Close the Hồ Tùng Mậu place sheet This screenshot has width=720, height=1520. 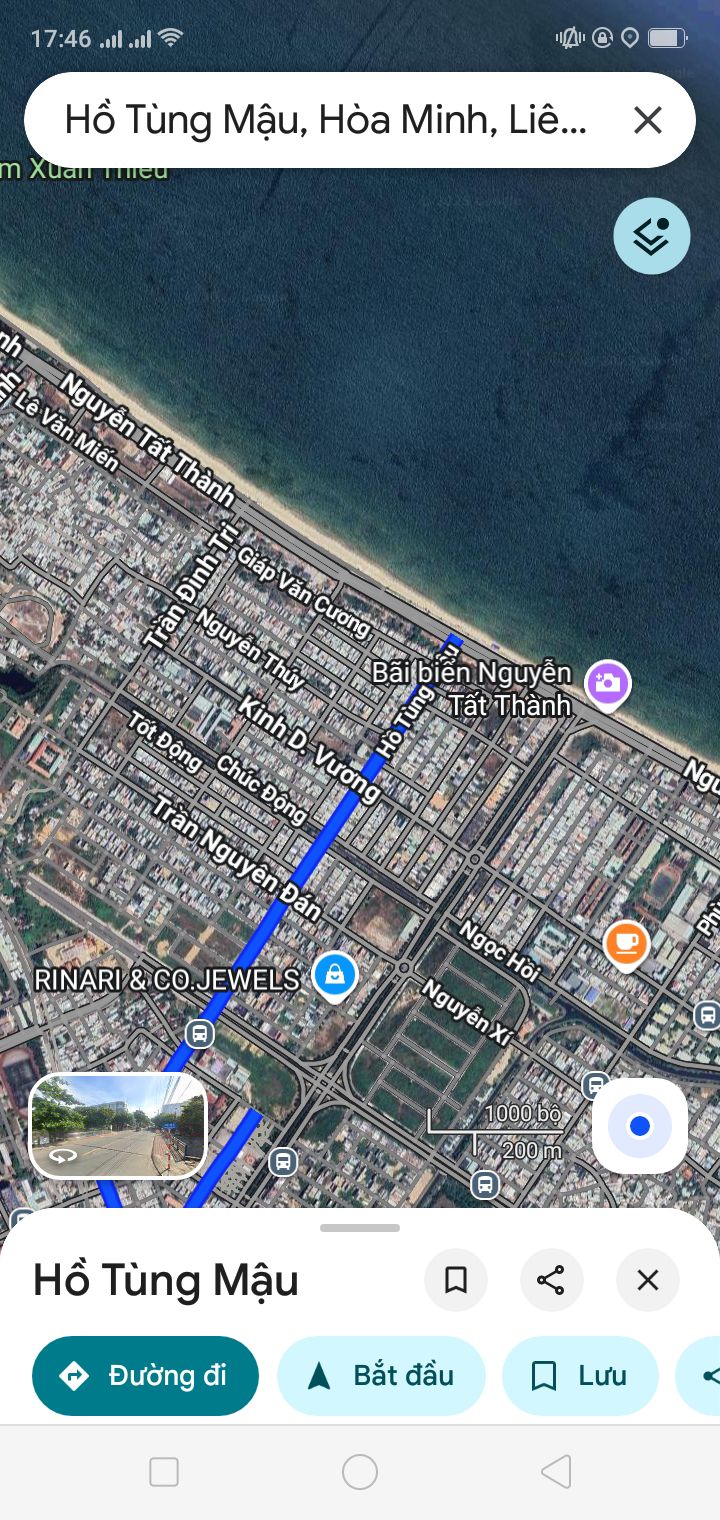[648, 1280]
